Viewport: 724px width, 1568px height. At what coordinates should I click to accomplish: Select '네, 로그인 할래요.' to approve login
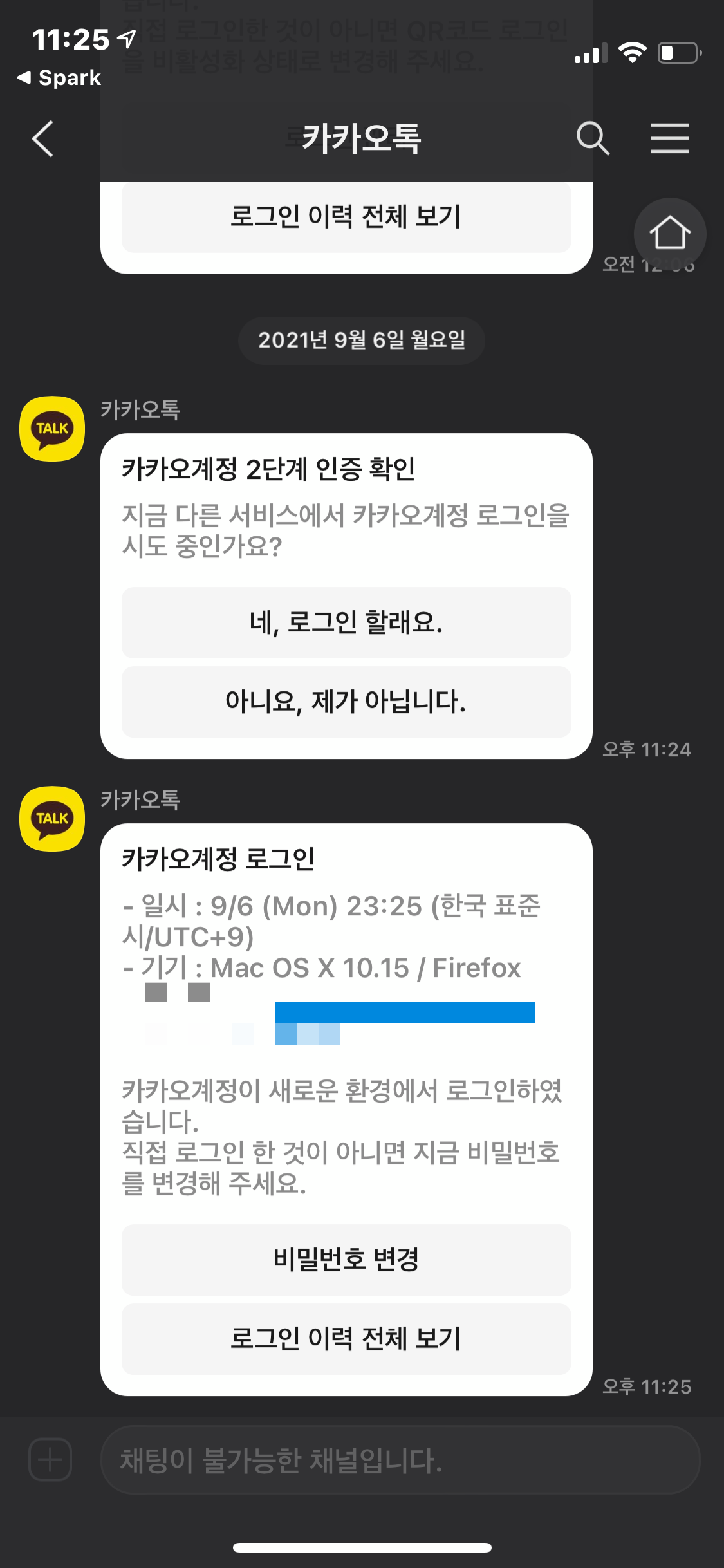coord(346,622)
